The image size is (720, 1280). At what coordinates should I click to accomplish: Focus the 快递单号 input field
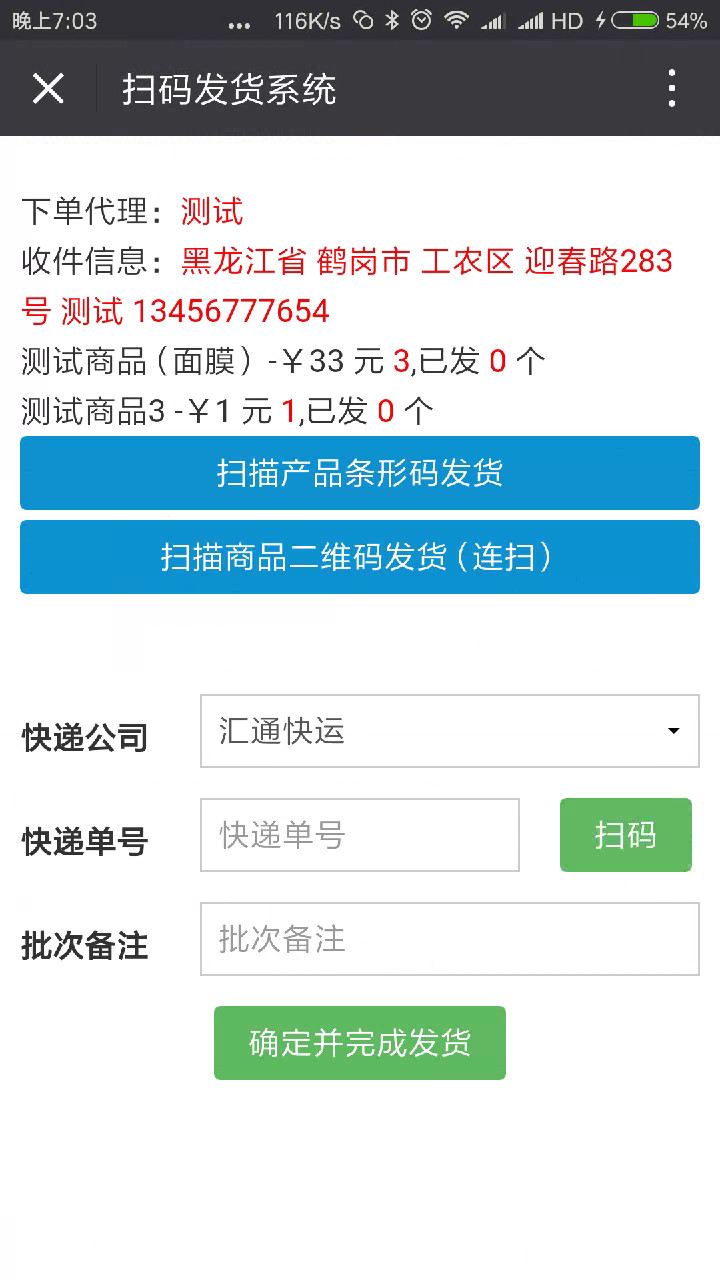[360, 835]
